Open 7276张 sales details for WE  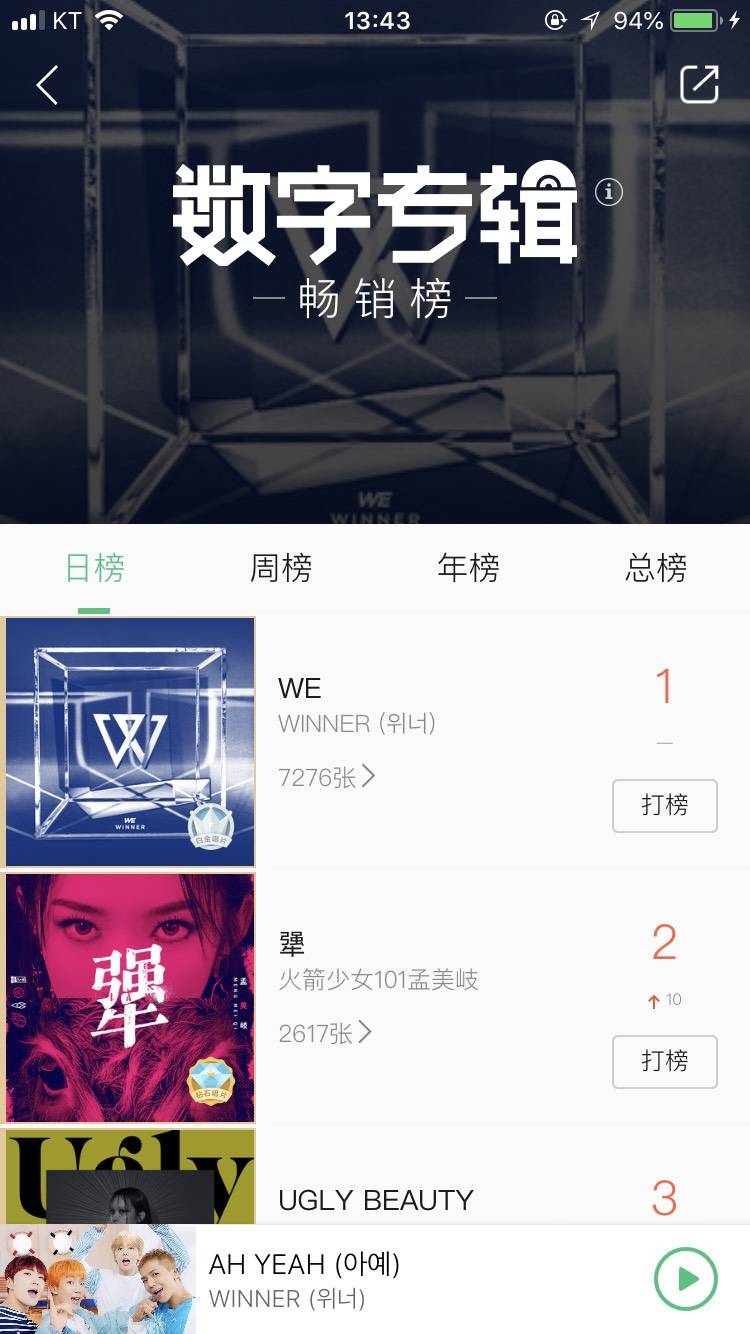(x=326, y=777)
